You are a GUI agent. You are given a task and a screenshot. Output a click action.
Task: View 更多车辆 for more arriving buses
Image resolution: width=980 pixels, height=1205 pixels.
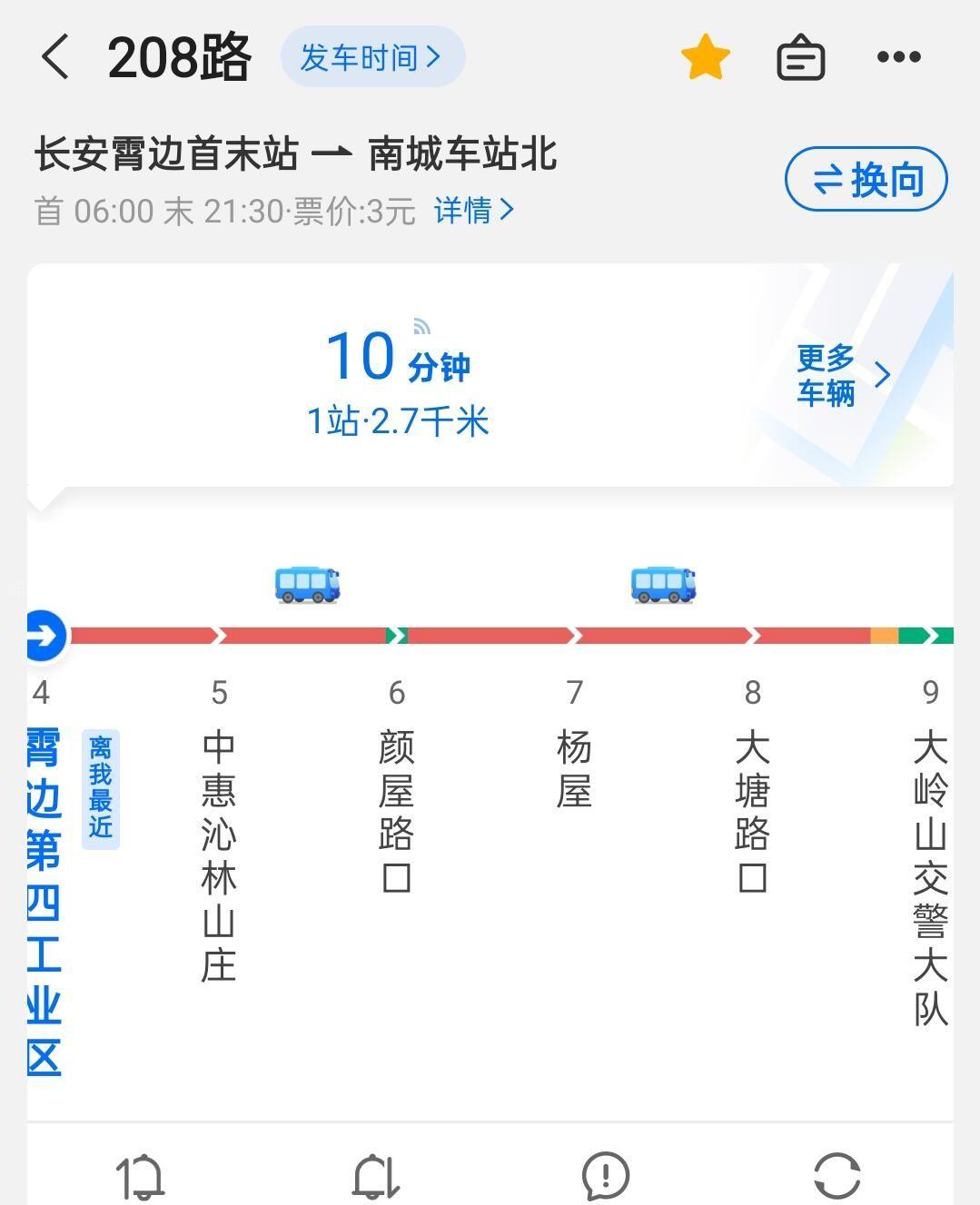(842, 375)
